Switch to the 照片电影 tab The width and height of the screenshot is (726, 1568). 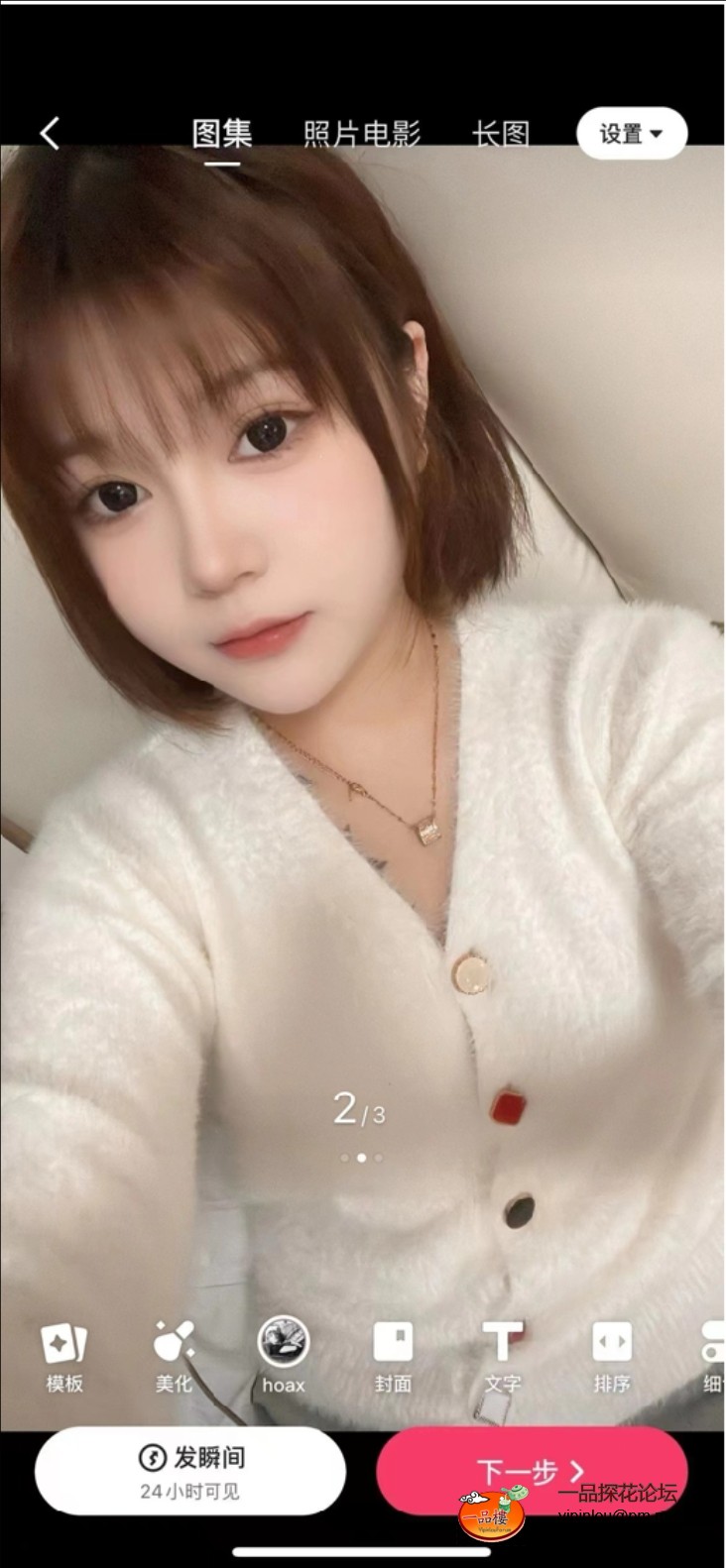tap(361, 134)
